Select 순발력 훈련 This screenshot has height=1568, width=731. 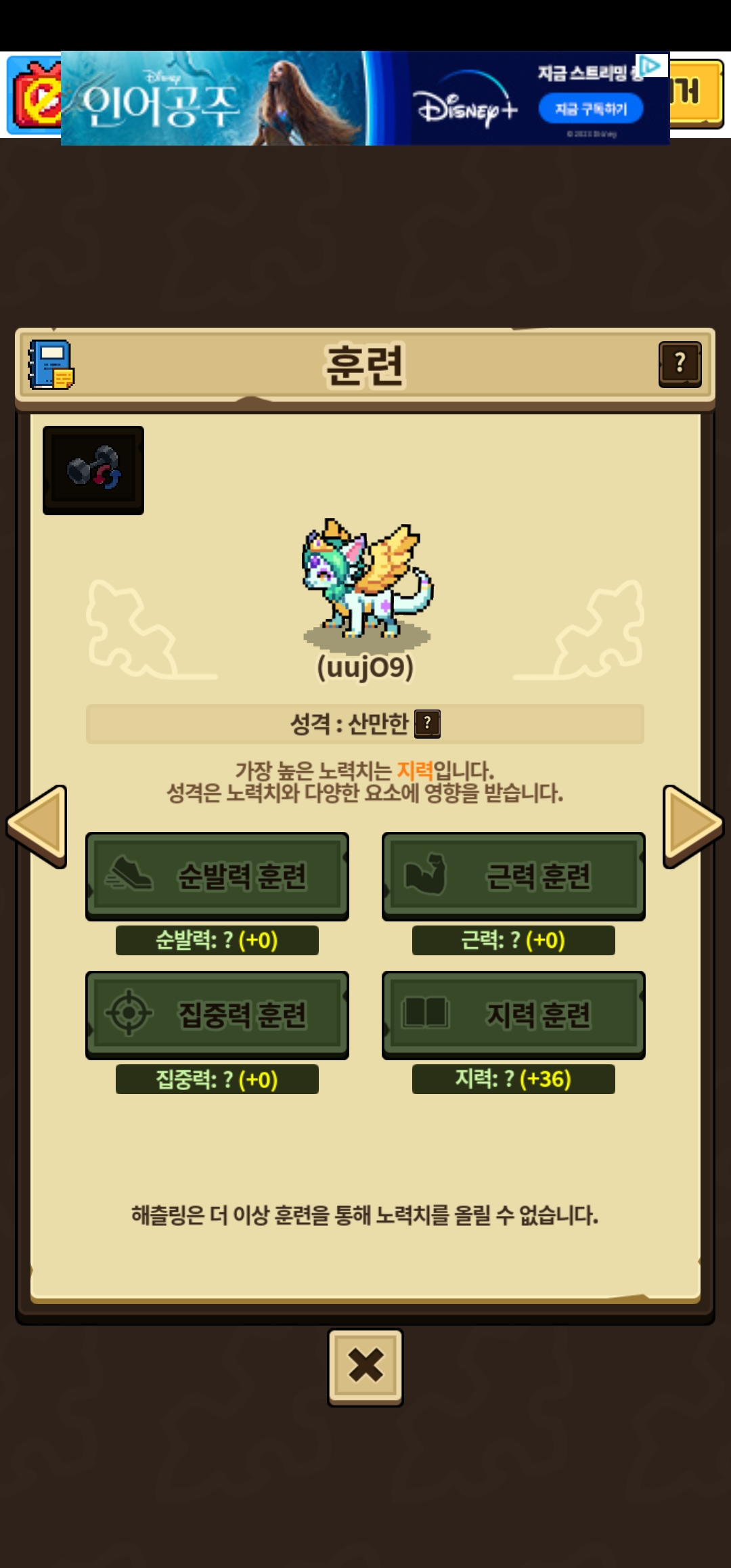pyautogui.click(x=217, y=876)
